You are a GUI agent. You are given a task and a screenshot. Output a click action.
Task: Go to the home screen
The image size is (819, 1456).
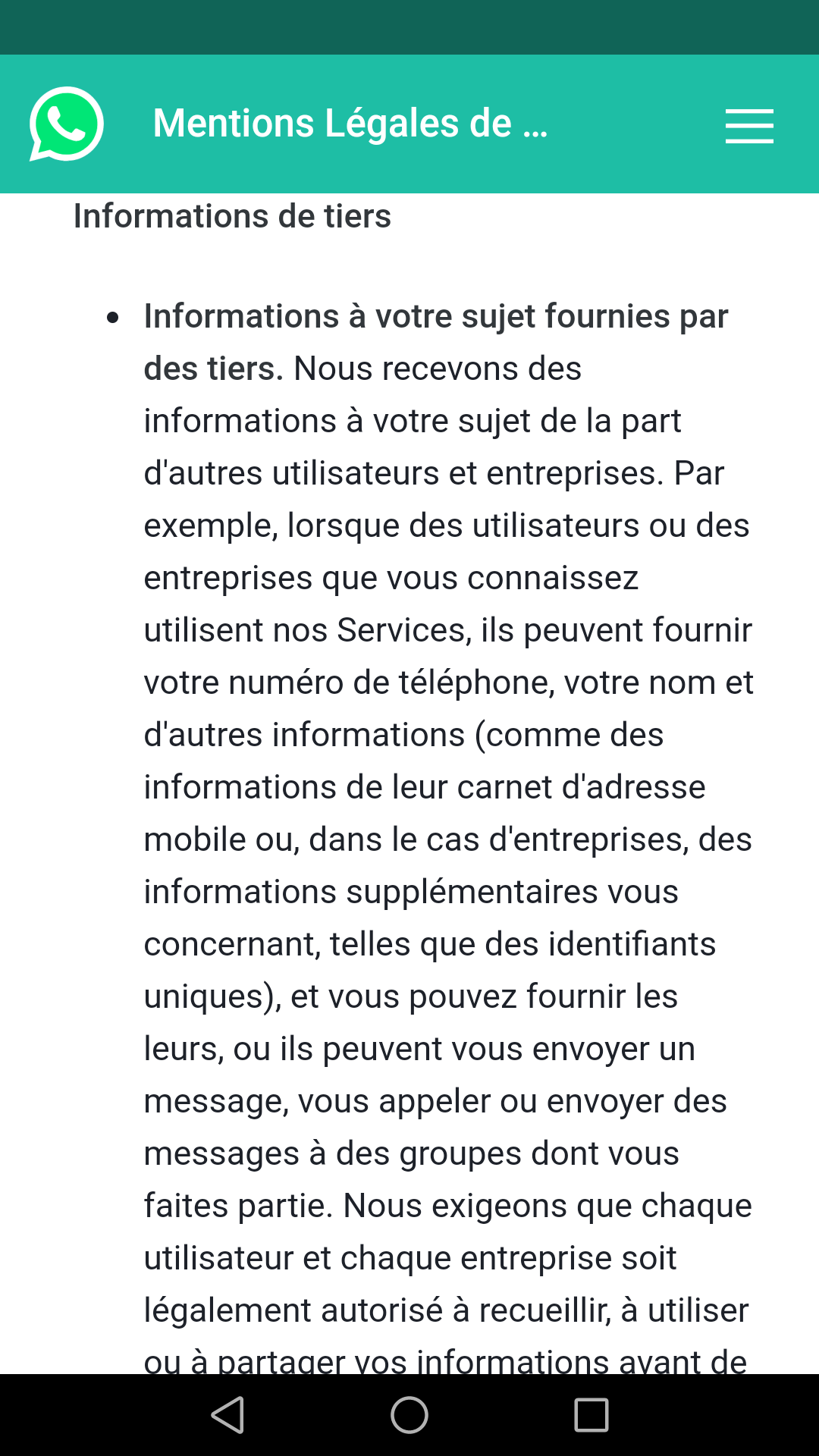(409, 1415)
